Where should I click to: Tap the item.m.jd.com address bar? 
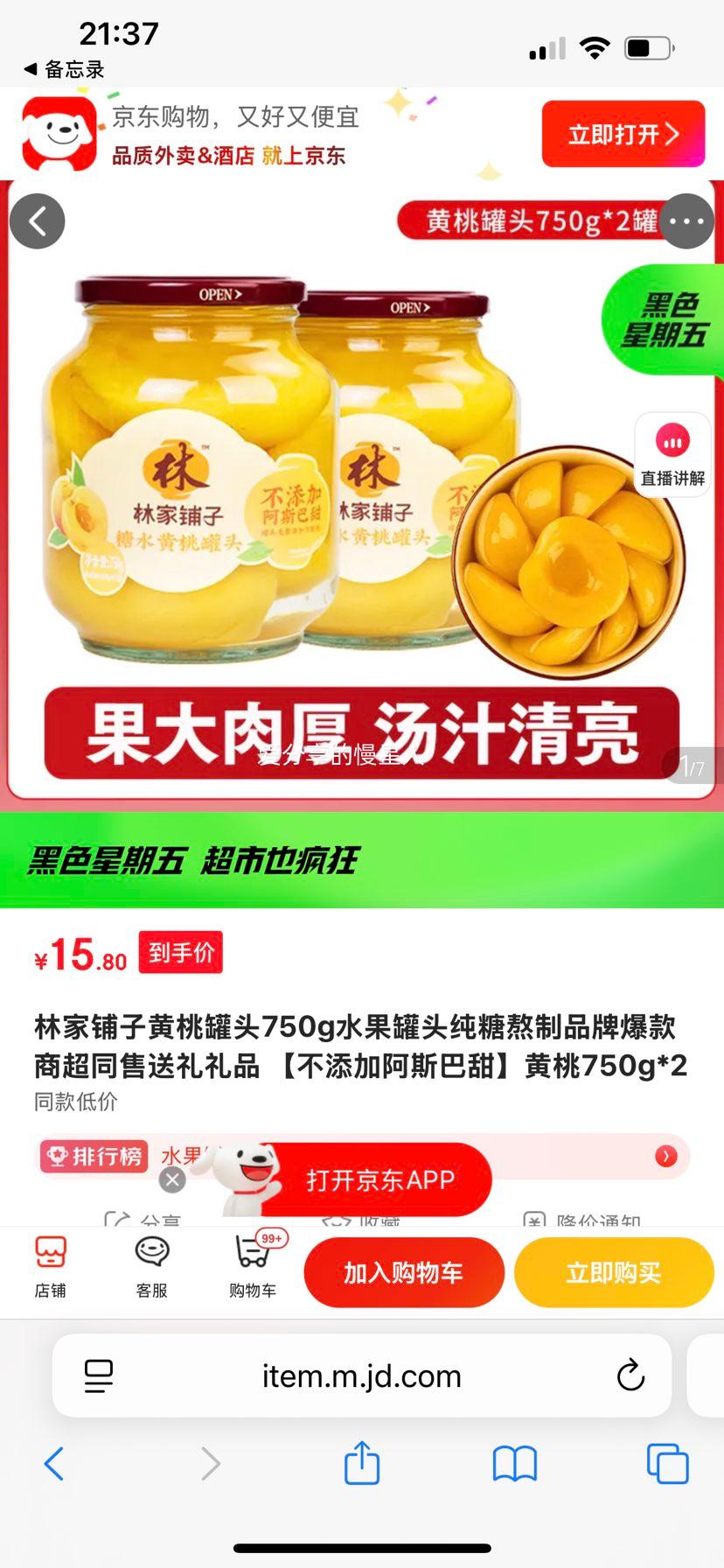(362, 1375)
